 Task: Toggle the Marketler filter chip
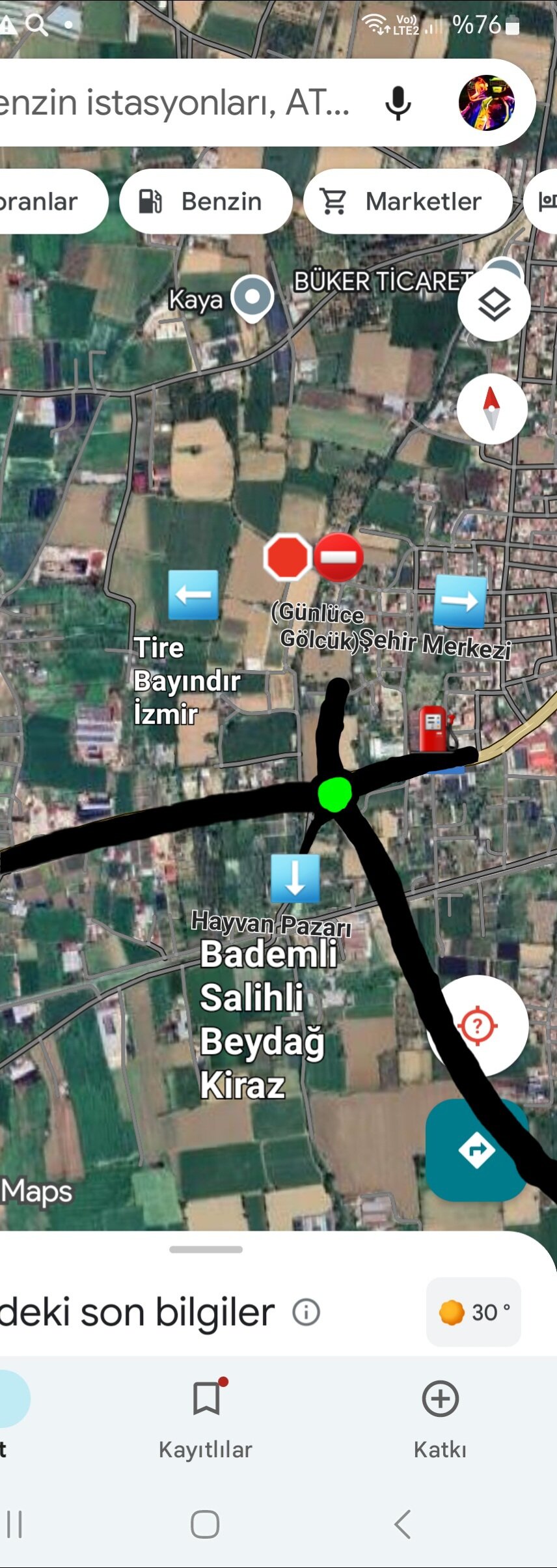pos(408,201)
